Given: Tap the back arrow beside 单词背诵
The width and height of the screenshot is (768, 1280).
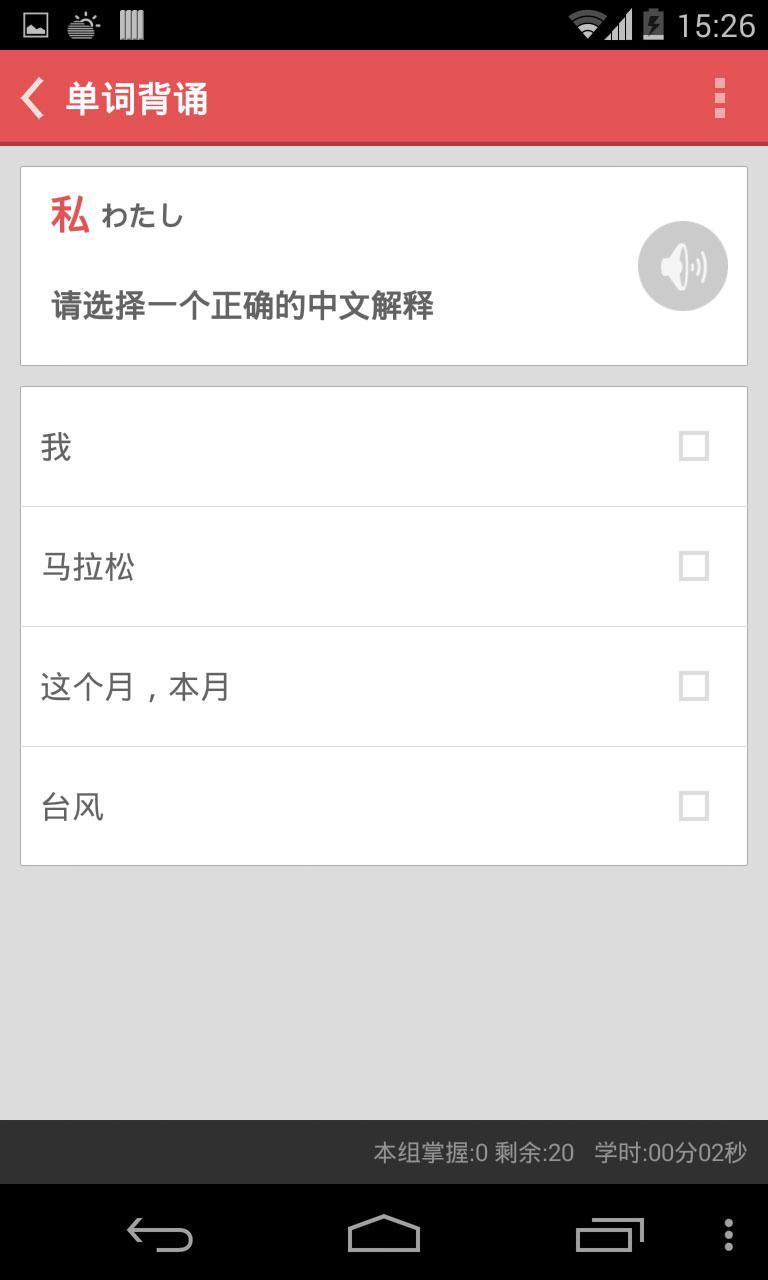Looking at the screenshot, I should coord(31,98).
